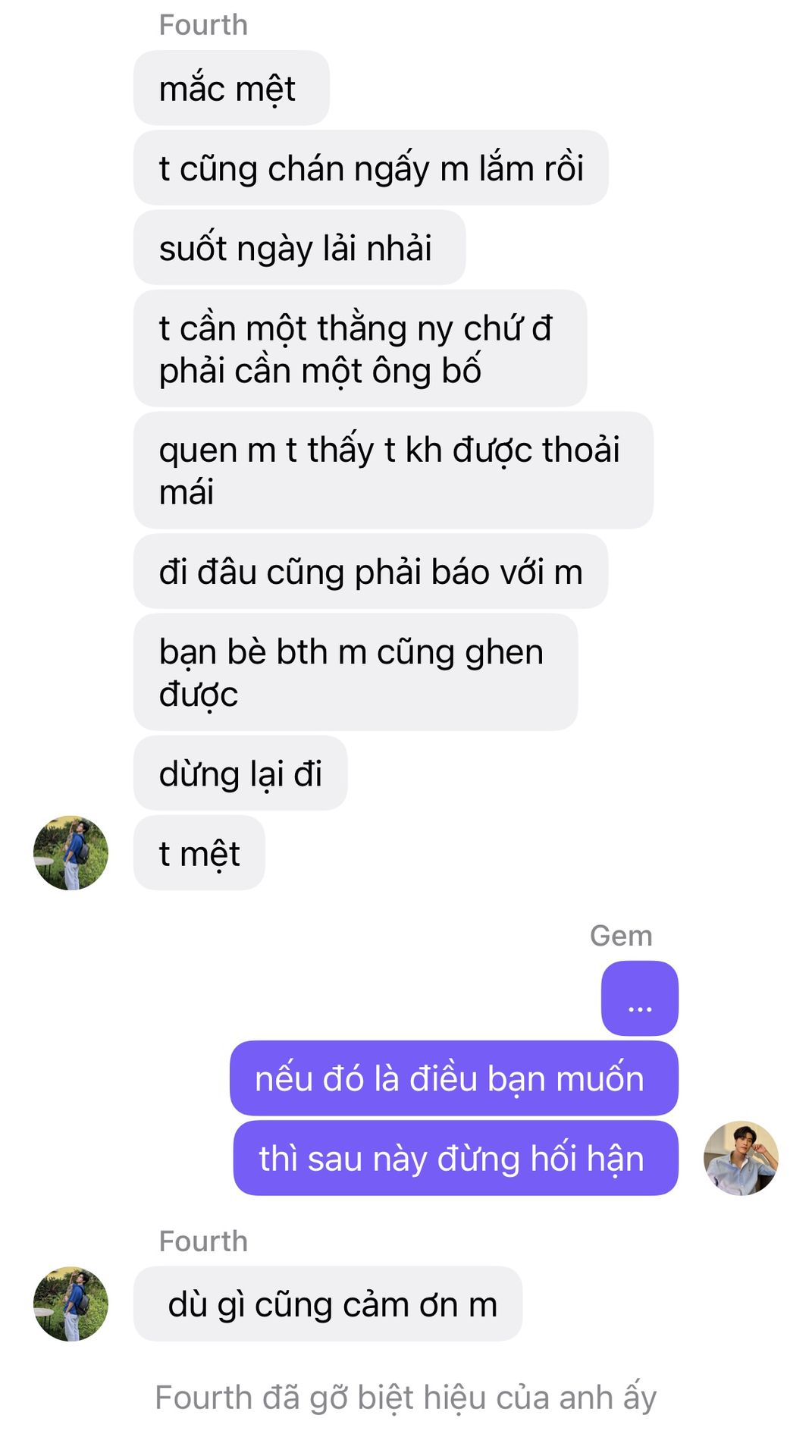This screenshot has width=812, height=1456.
Task: Open Gem's profile picture
Action: coord(741,1159)
